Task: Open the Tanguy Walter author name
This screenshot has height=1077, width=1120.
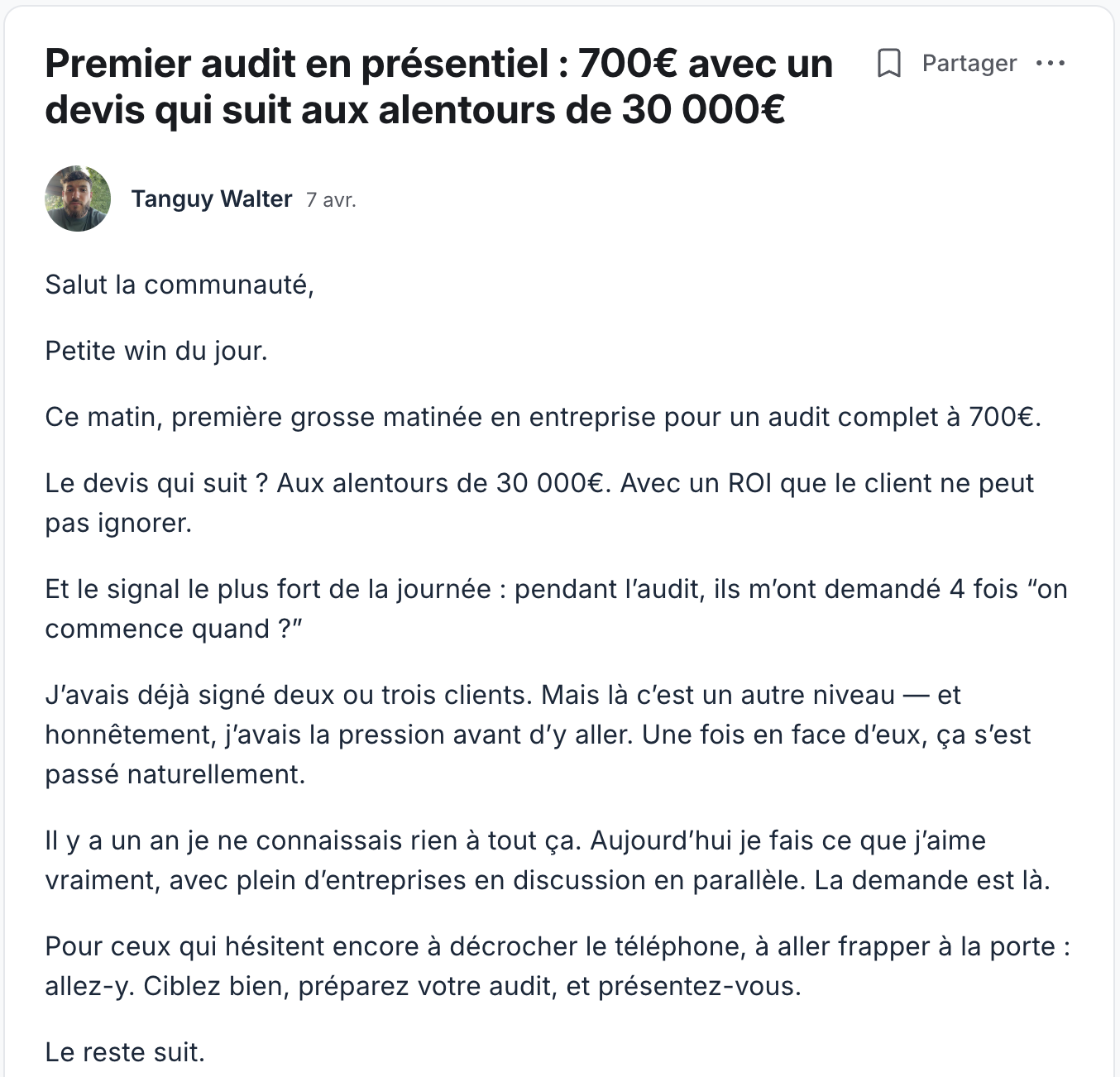Action: [212, 199]
